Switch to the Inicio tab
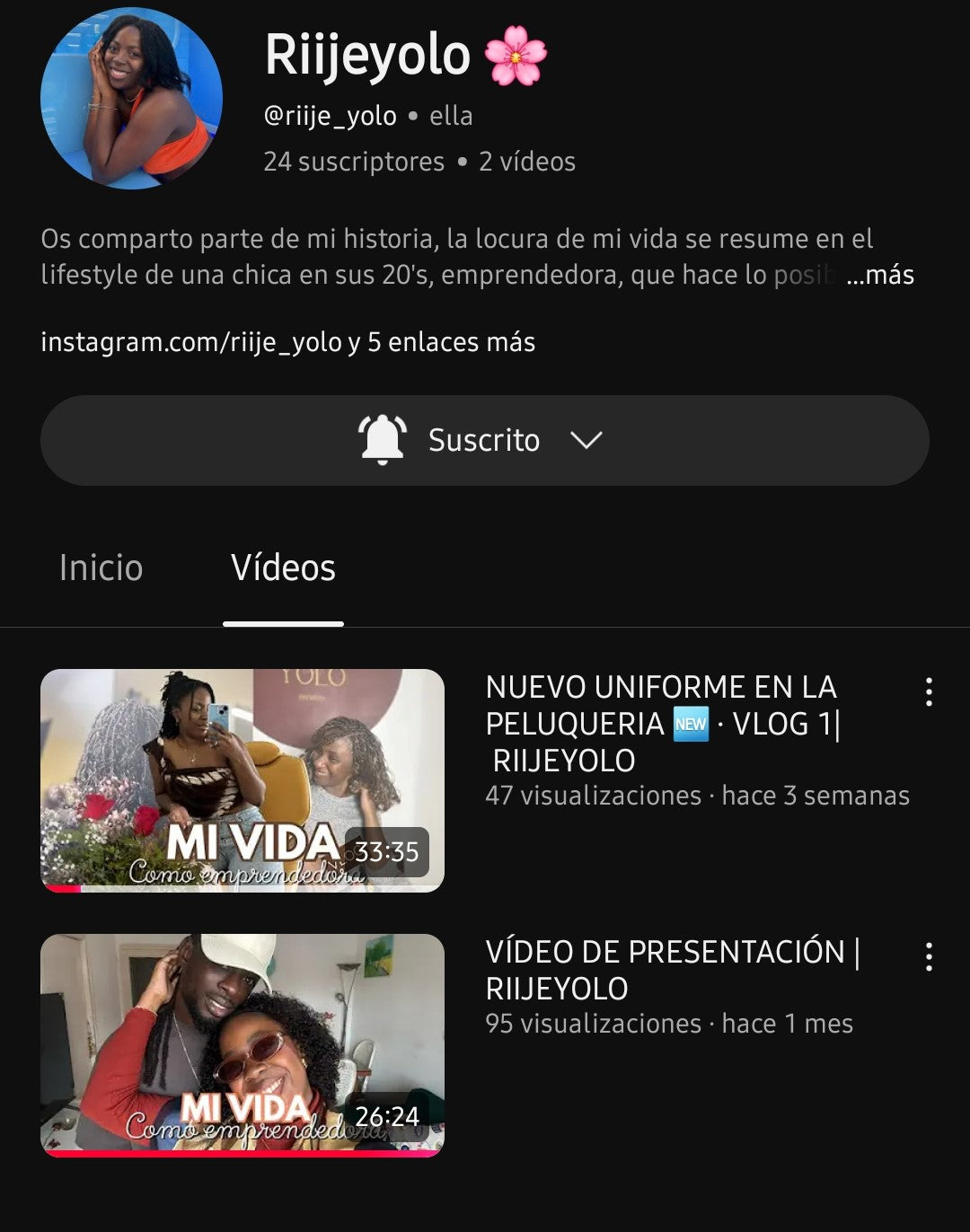 tap(101, 568)
